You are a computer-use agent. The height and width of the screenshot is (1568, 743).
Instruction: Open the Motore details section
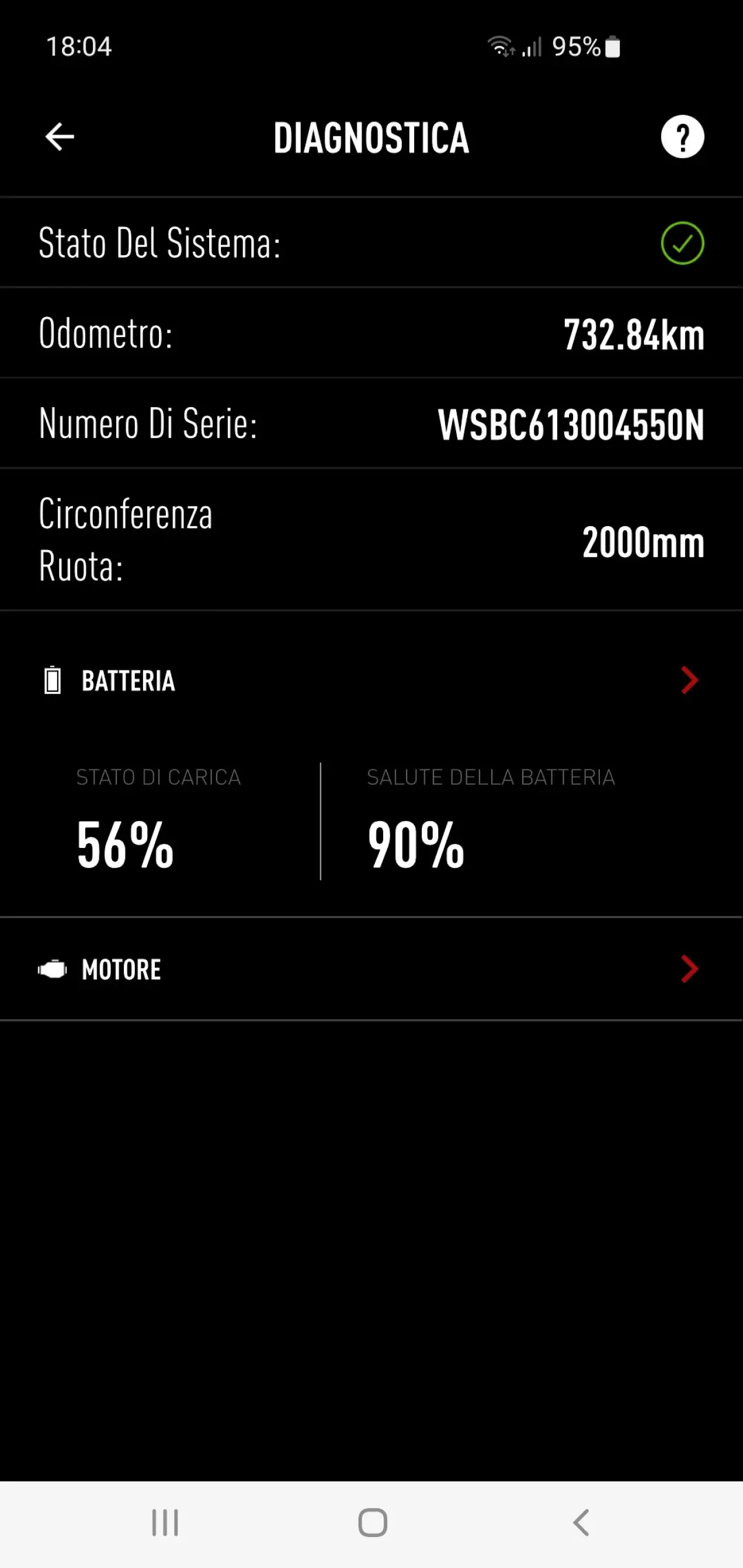(689, 969)
